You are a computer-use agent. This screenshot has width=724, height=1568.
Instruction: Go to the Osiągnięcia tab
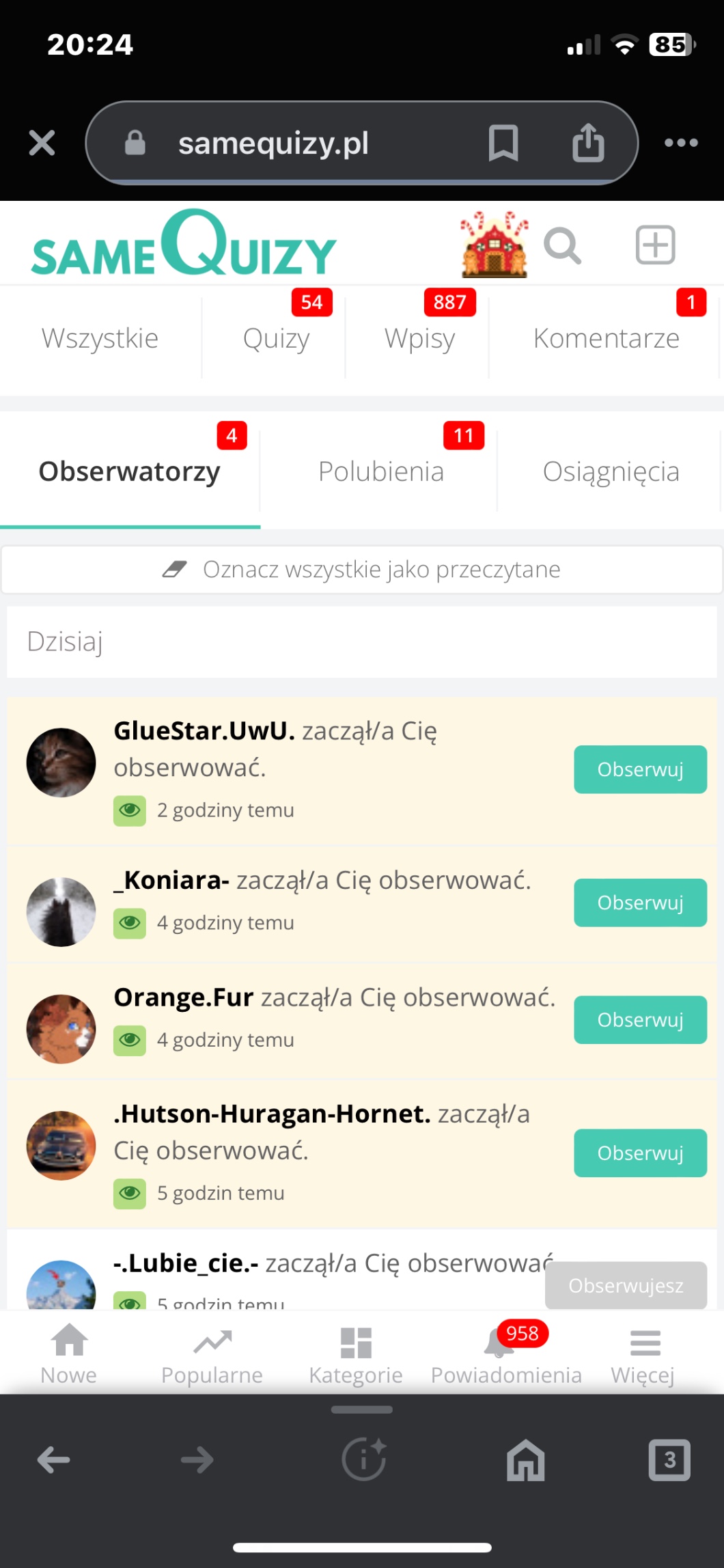611,471
